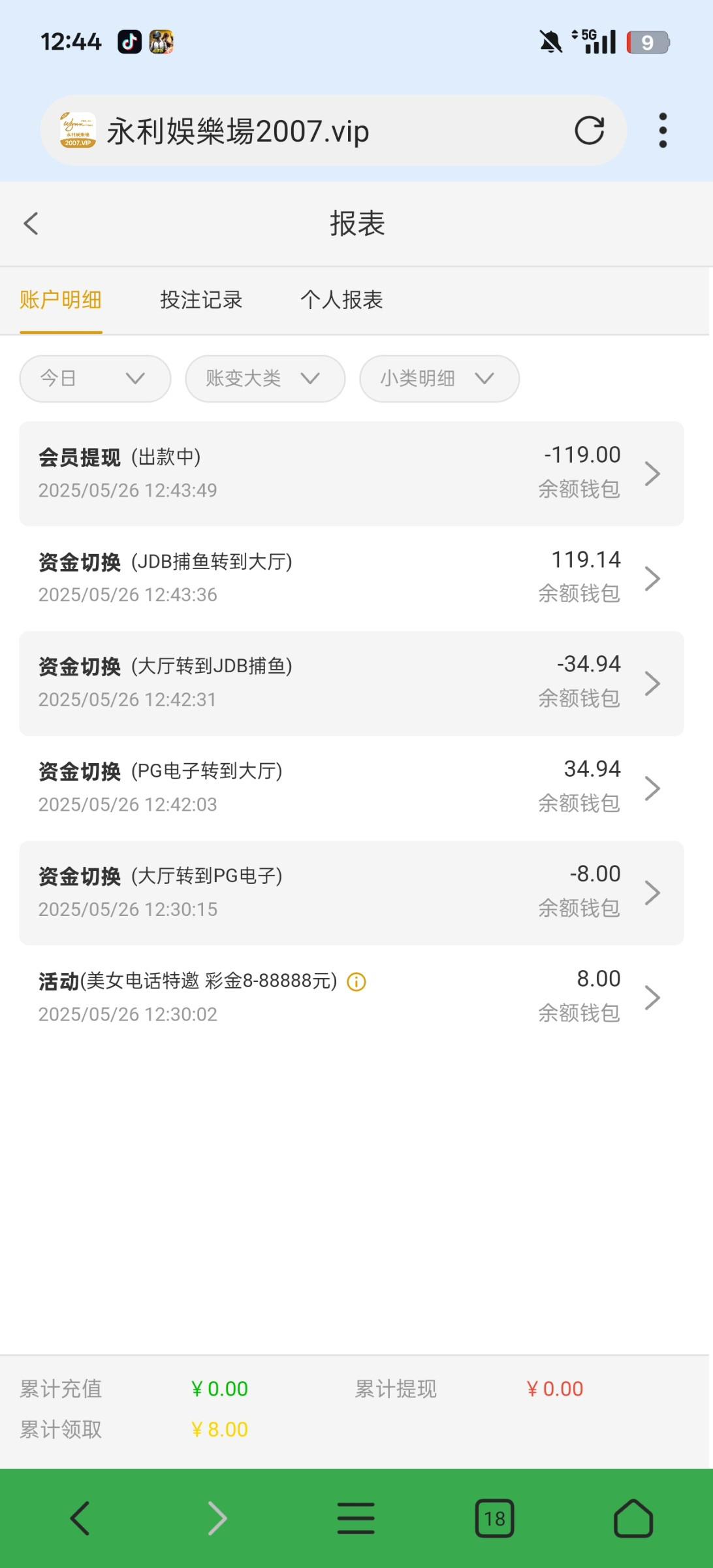Screen dimensions: 713x1568
Task: Open the JDB捕鱼转到大厅 transfer record
Action: 351,578
